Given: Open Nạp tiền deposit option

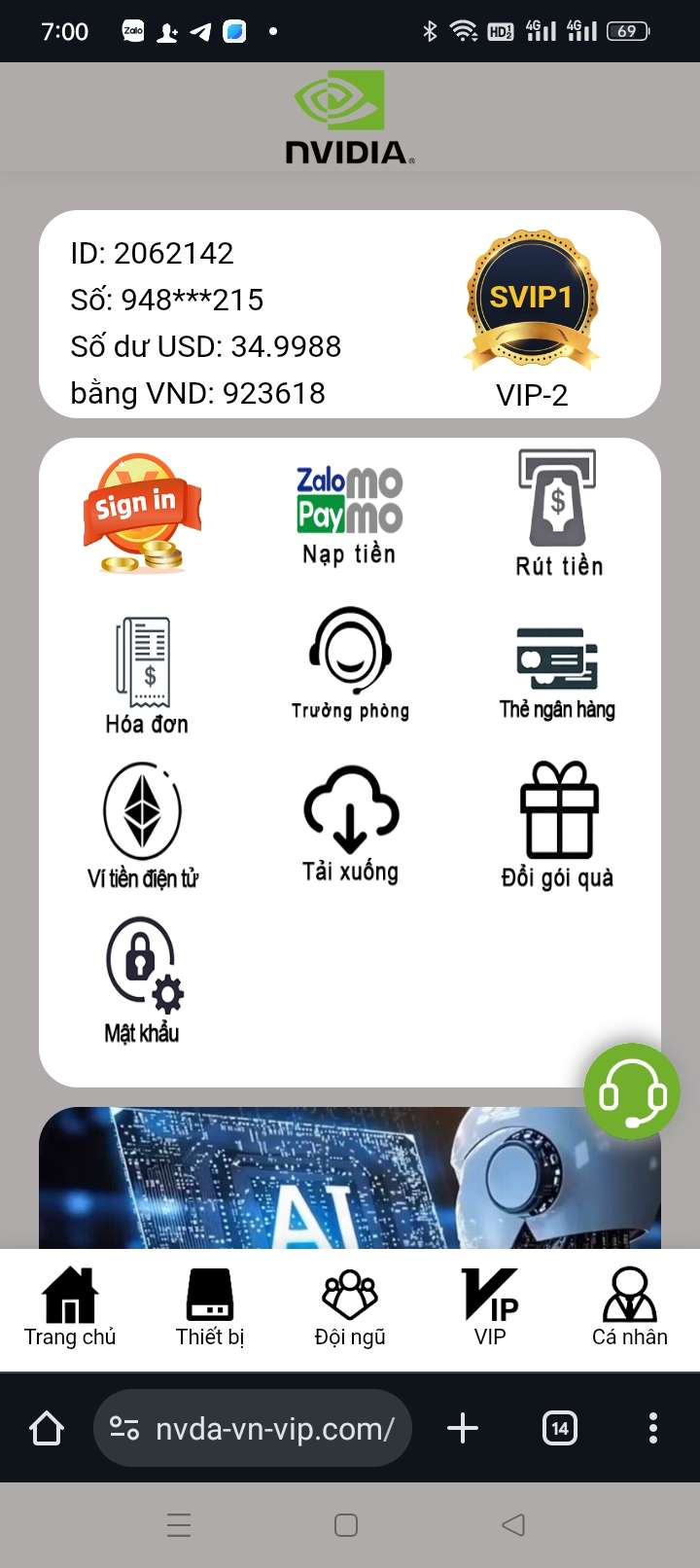Looking at the screenshot, I should 349,516.
